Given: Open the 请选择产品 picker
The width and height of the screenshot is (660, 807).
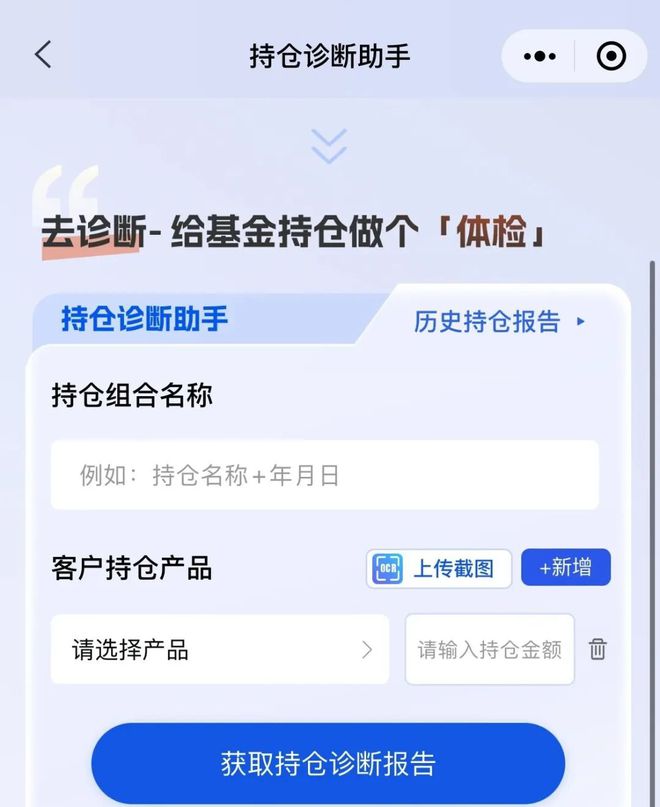Looking at the screenshot, I should pos(220,650).
